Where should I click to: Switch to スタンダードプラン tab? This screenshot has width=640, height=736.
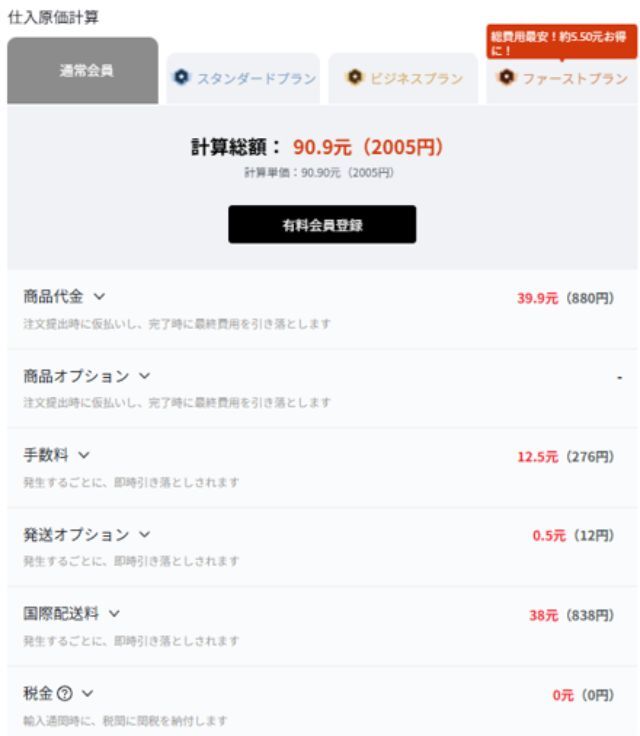(243, 79)
